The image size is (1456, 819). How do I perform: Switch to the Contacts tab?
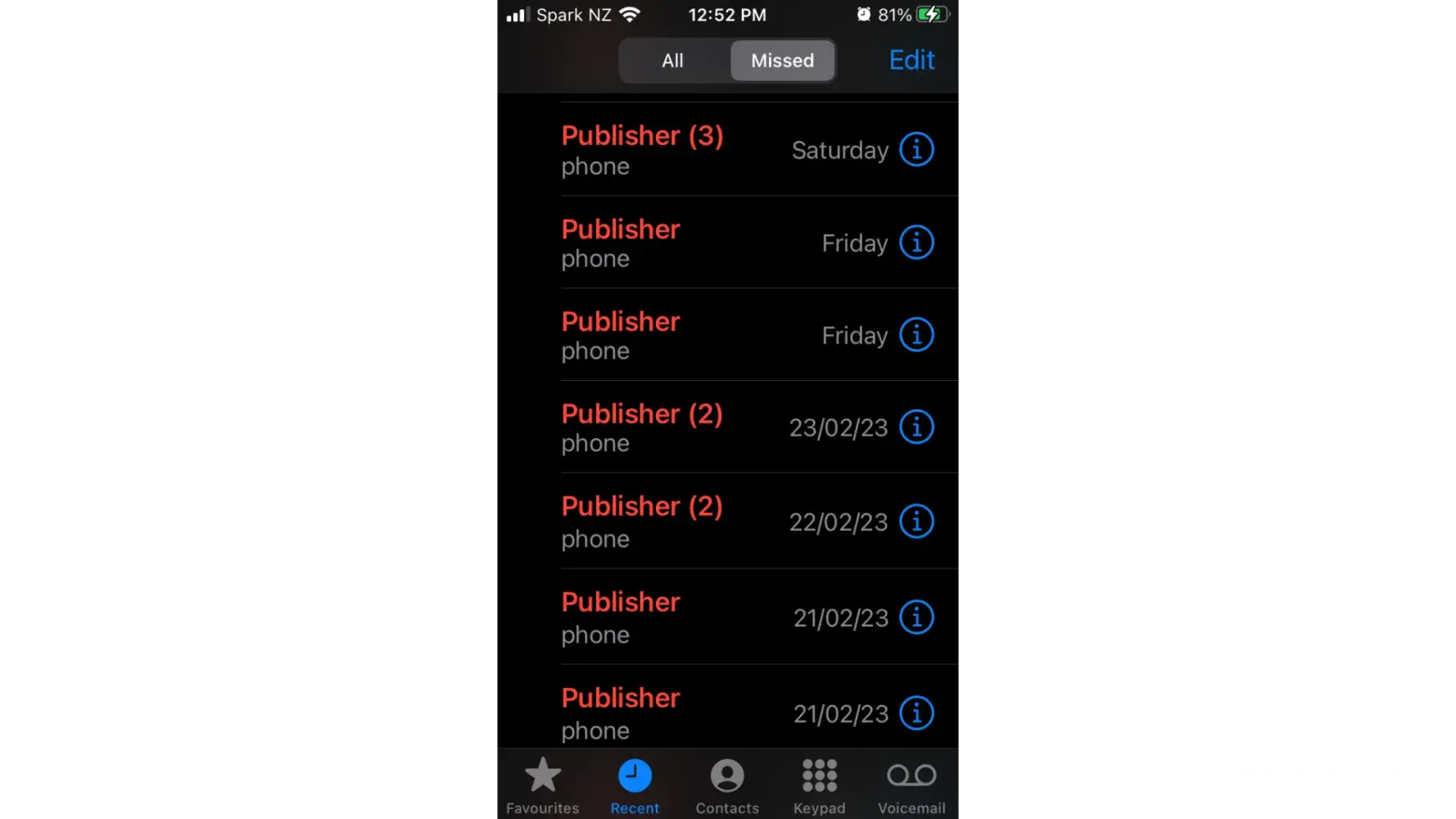[727, 785]
